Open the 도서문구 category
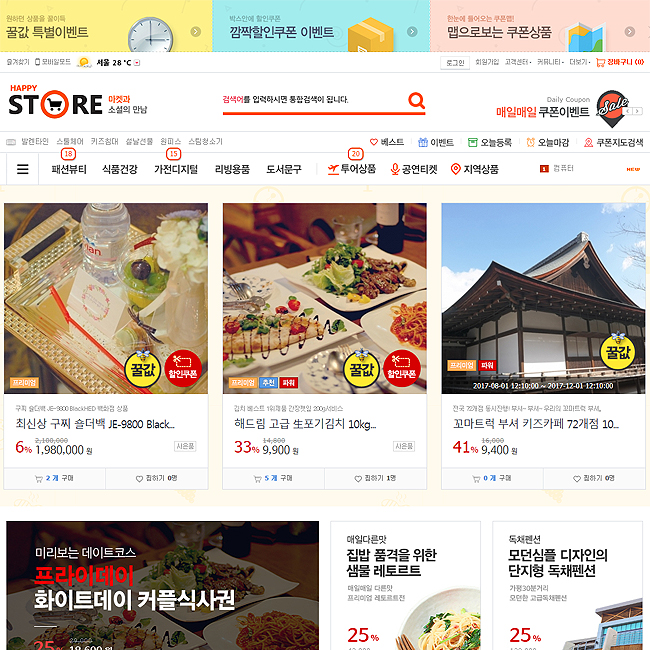The height and width of the screenshot is (650, 650). [284, 169]
